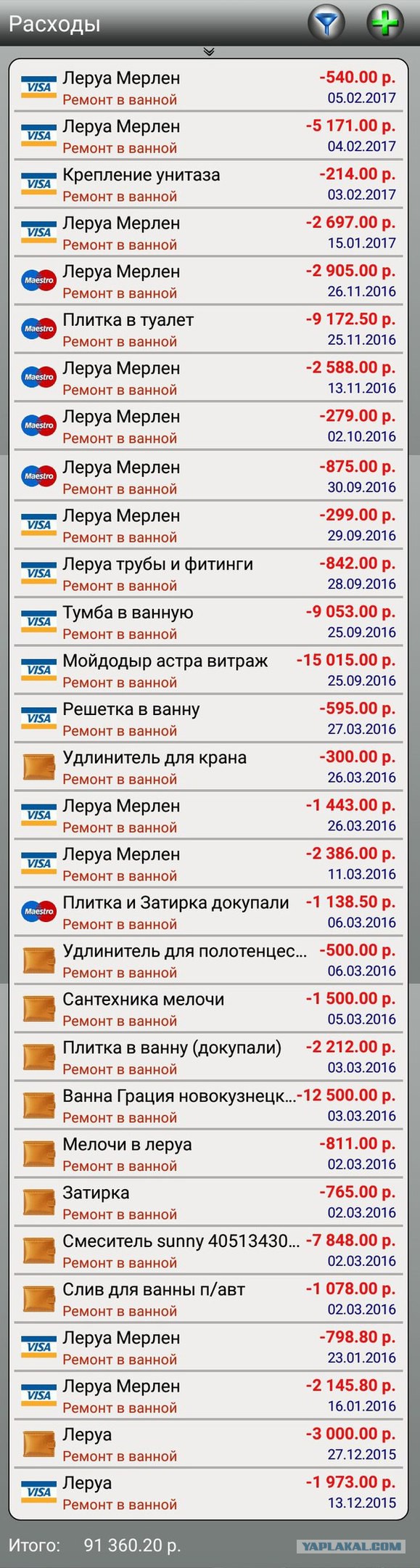View the Тумба в ванную expense
The height and width of the screenshot is (1568, 420).
[210, 622]
